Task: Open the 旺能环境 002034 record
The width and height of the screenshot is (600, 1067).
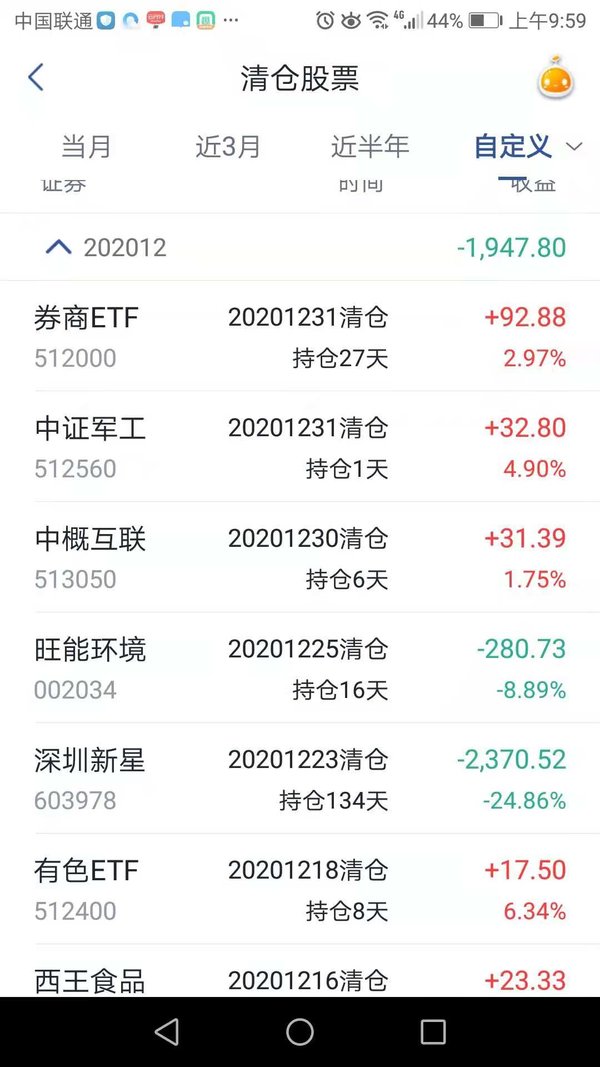Action: click(300, 668)
